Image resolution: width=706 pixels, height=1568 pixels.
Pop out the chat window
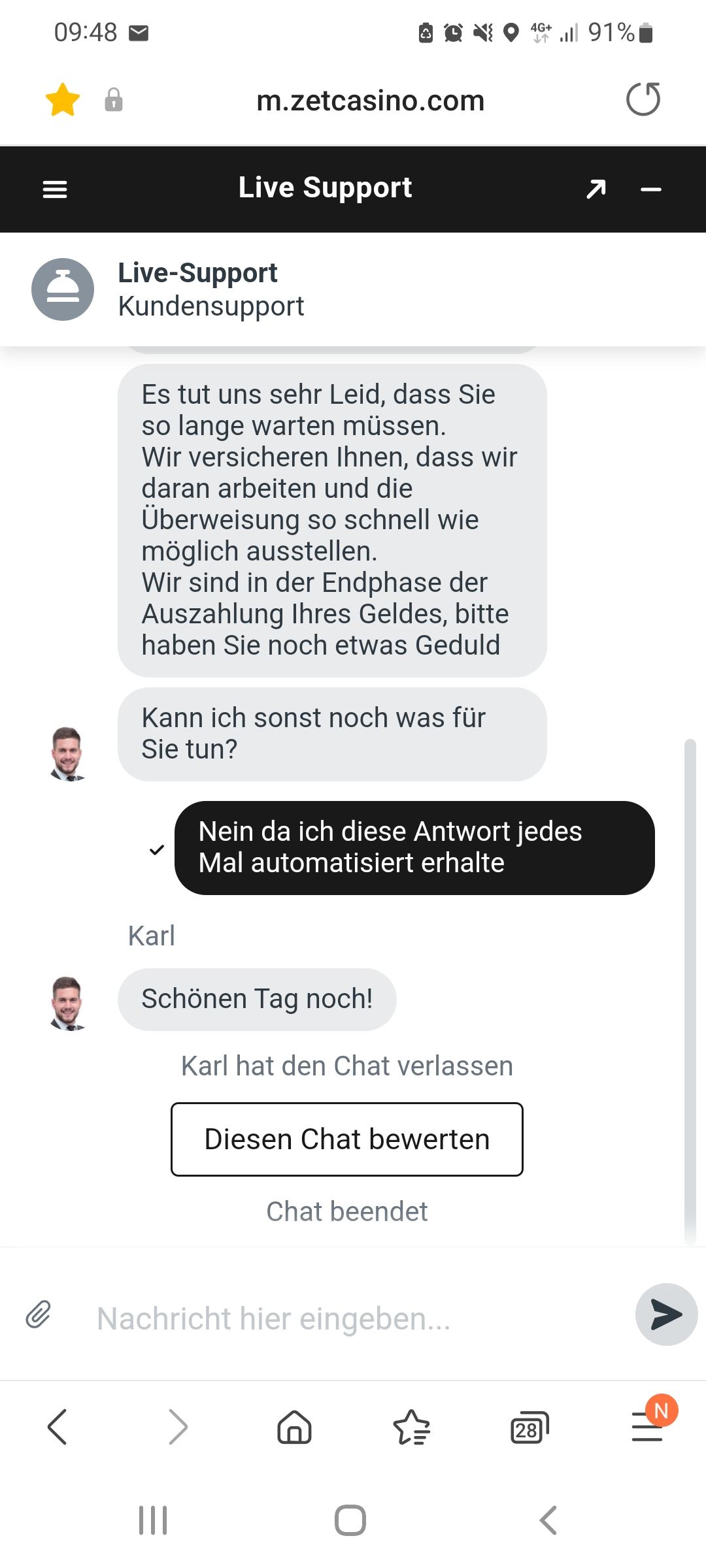pos(596,189)
